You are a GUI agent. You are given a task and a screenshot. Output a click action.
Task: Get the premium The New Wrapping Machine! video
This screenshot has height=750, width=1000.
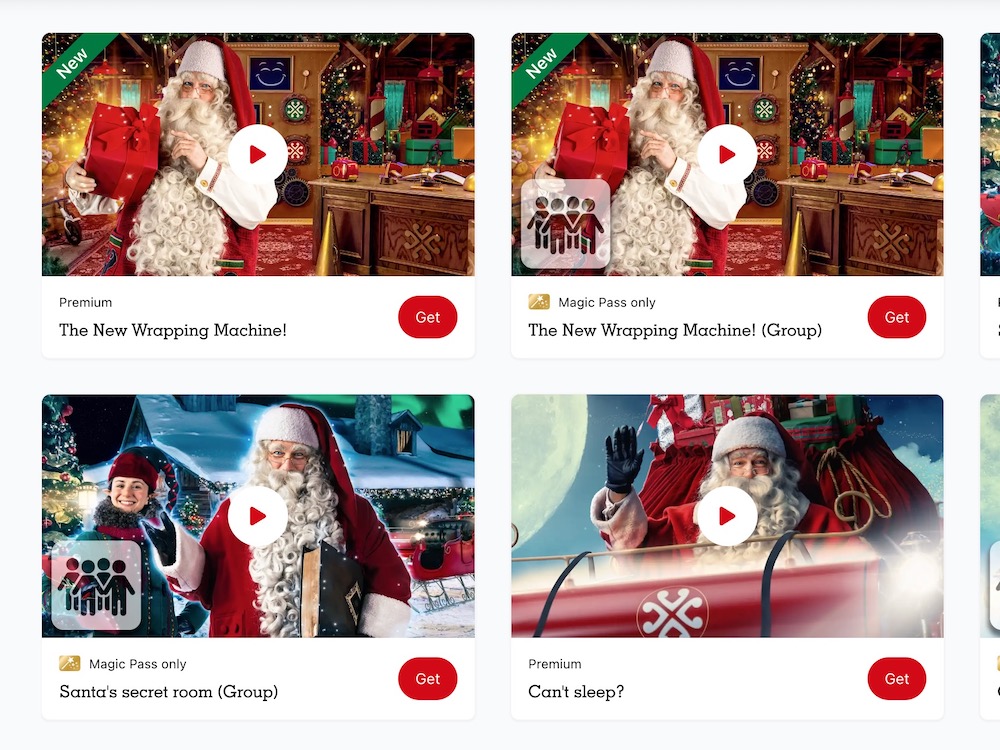click(427, 317)
